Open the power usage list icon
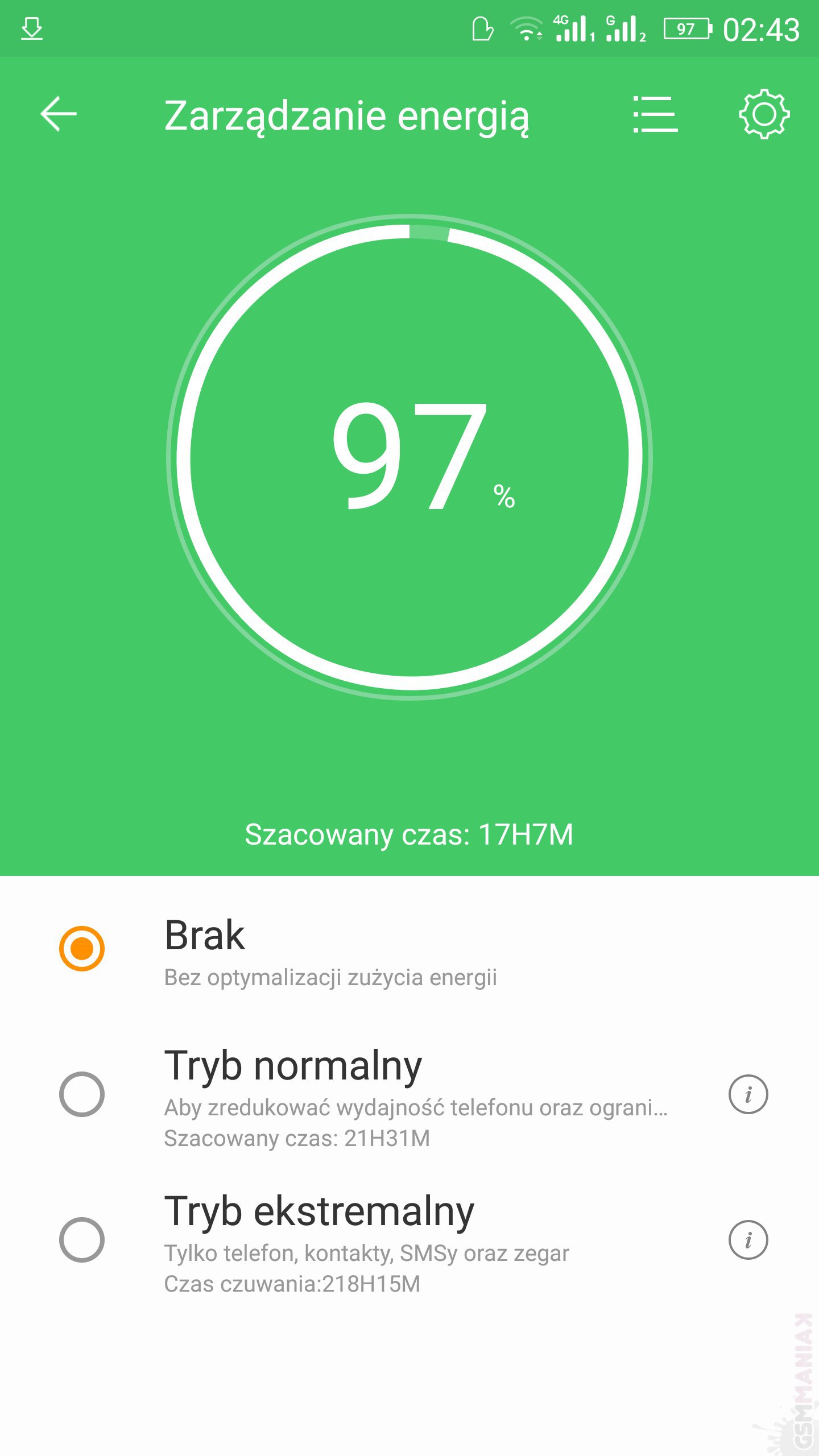The height and width of the screenshot is (1456, 819). (655, 114)
